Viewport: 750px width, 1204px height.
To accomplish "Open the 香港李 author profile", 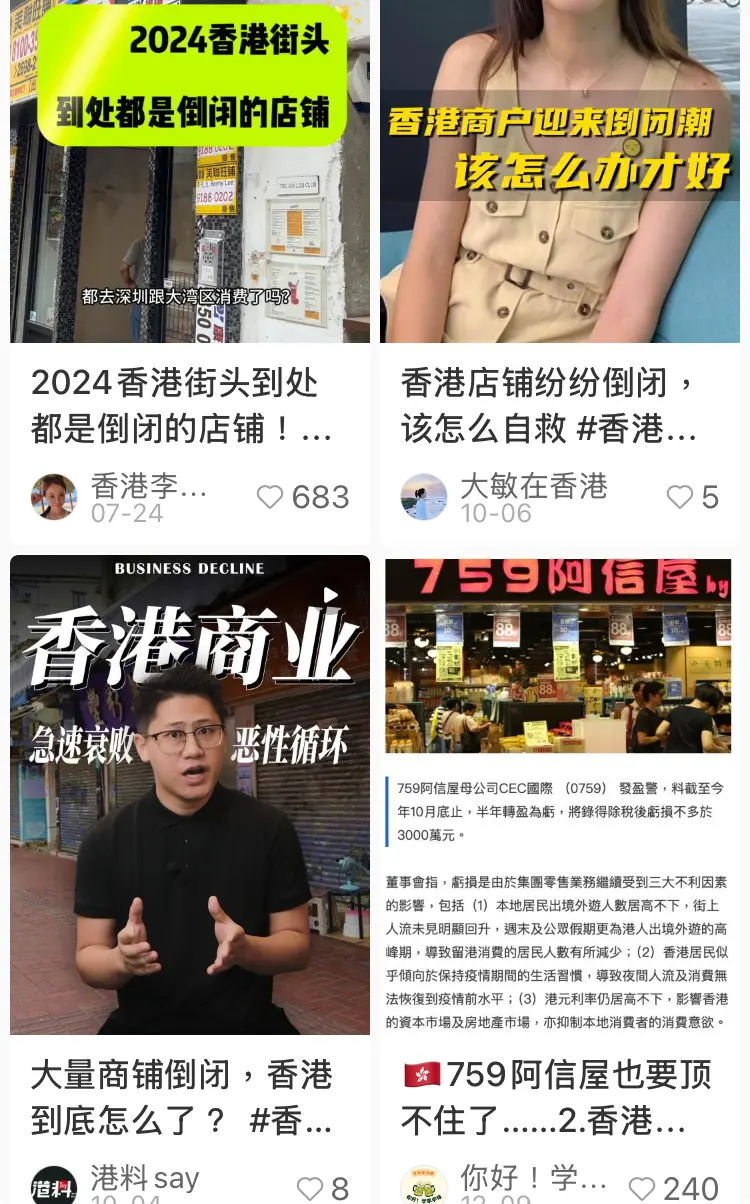I will pyautogui.click(x=54, y=497).
